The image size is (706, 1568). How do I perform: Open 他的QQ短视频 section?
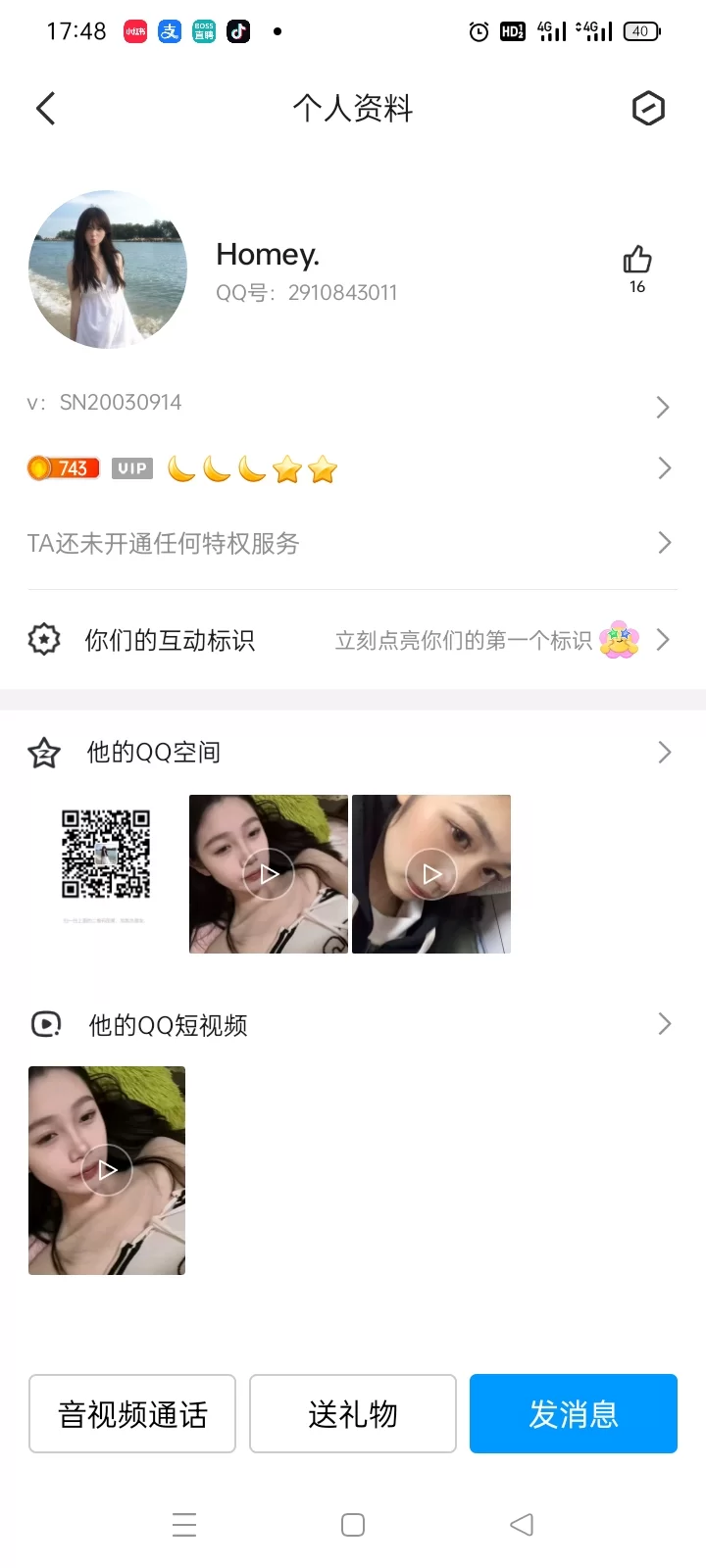[351, 1025]
